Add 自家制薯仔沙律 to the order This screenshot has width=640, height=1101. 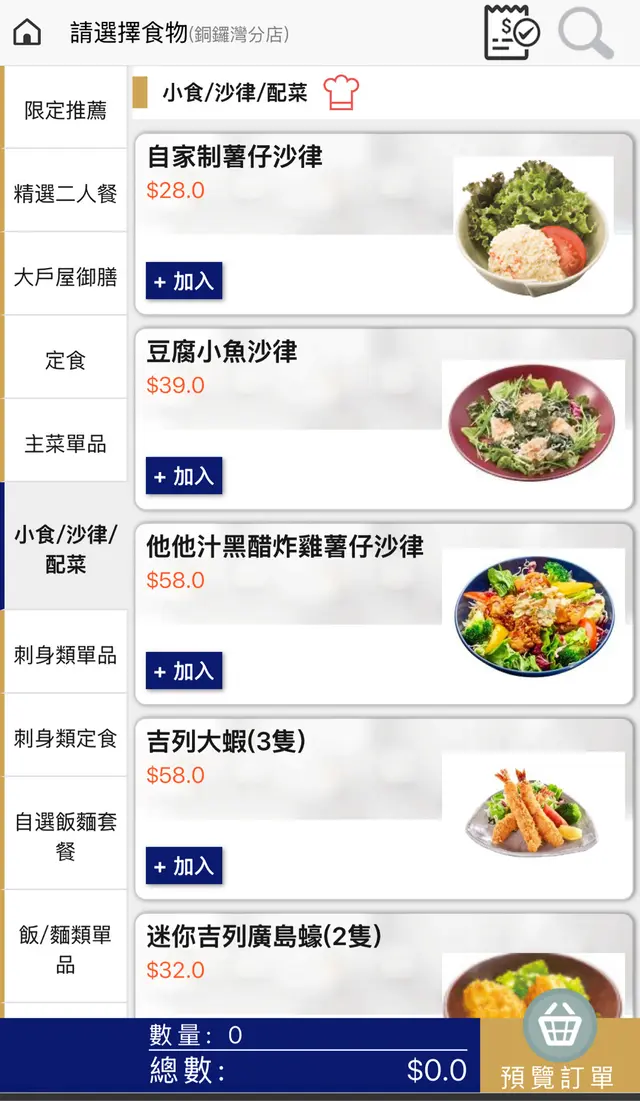(184, 281)
